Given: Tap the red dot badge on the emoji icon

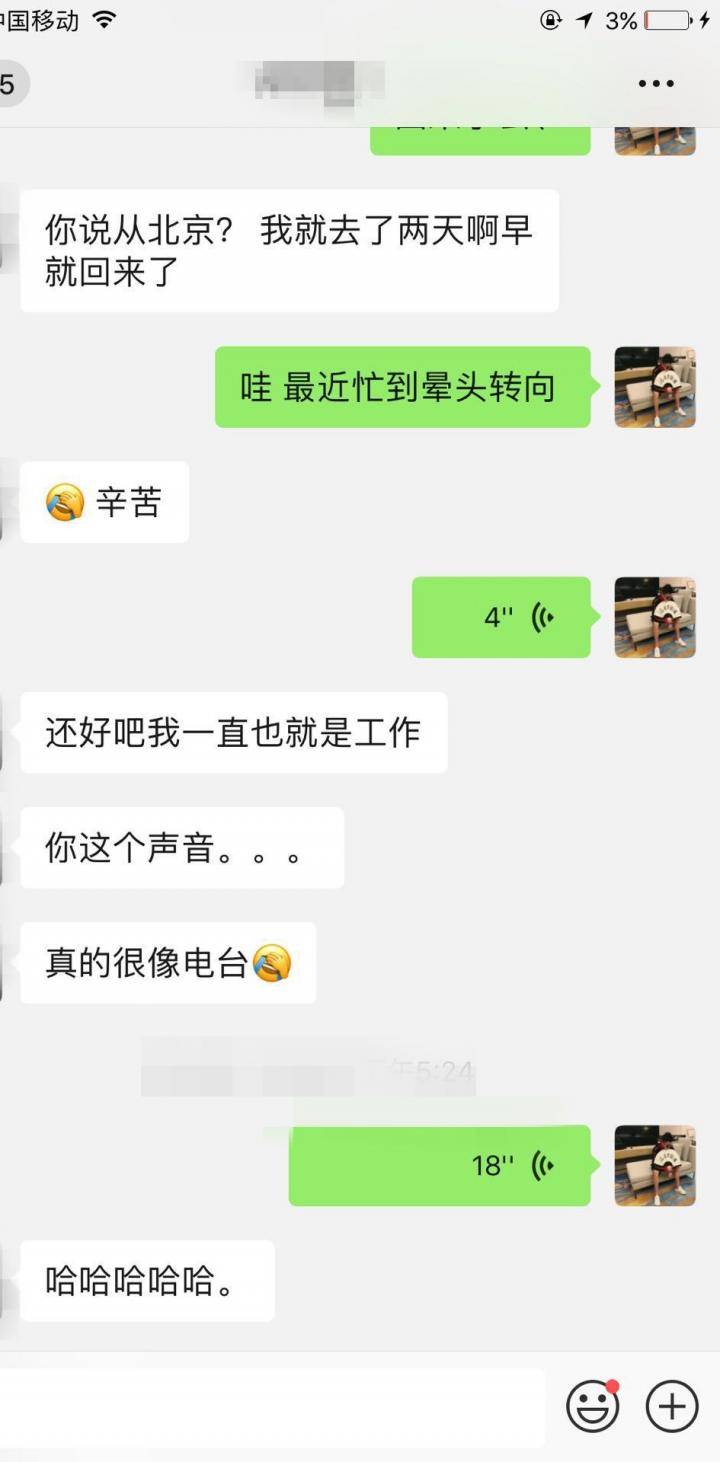Looking at the screenshot, I should point(613,1388).
